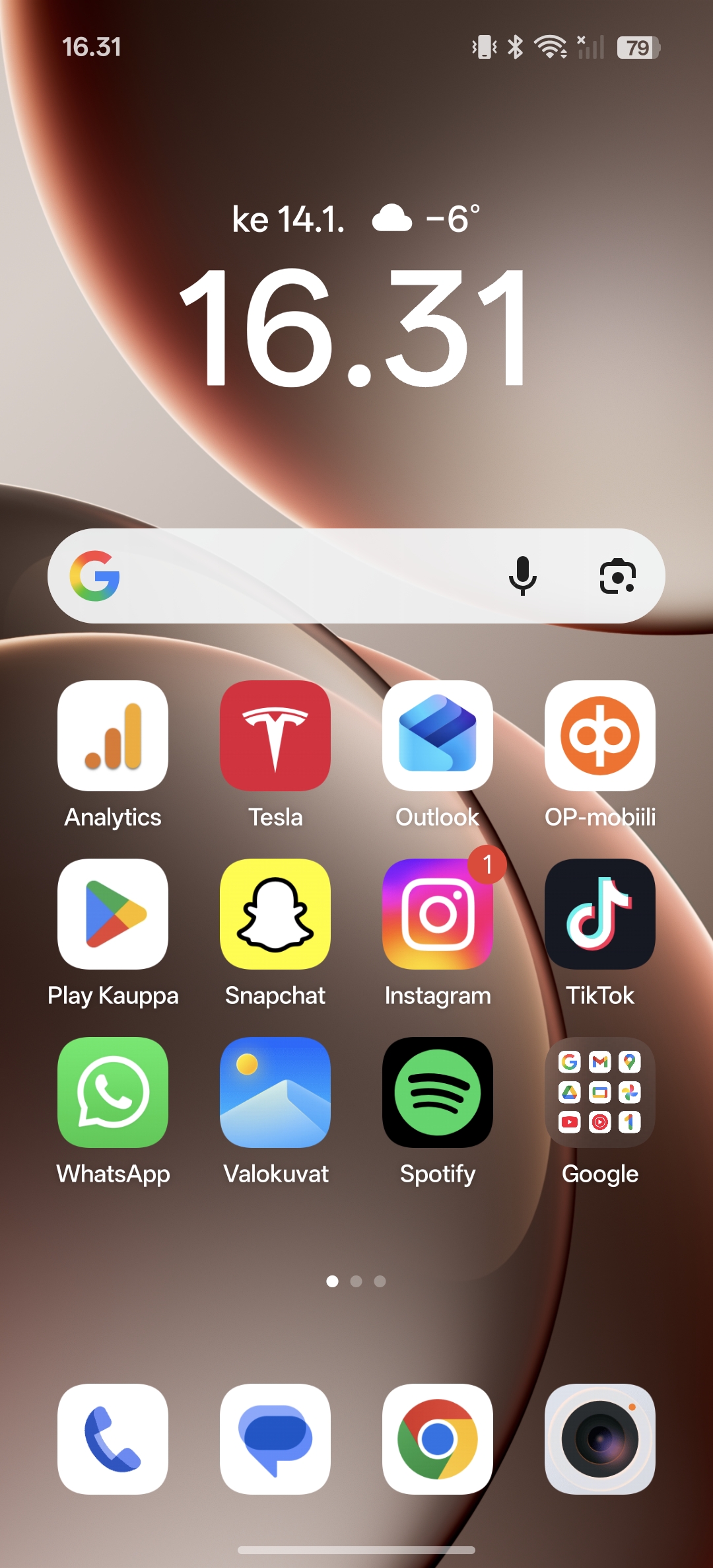Open WhatsApp

(x=113, y=1092)
